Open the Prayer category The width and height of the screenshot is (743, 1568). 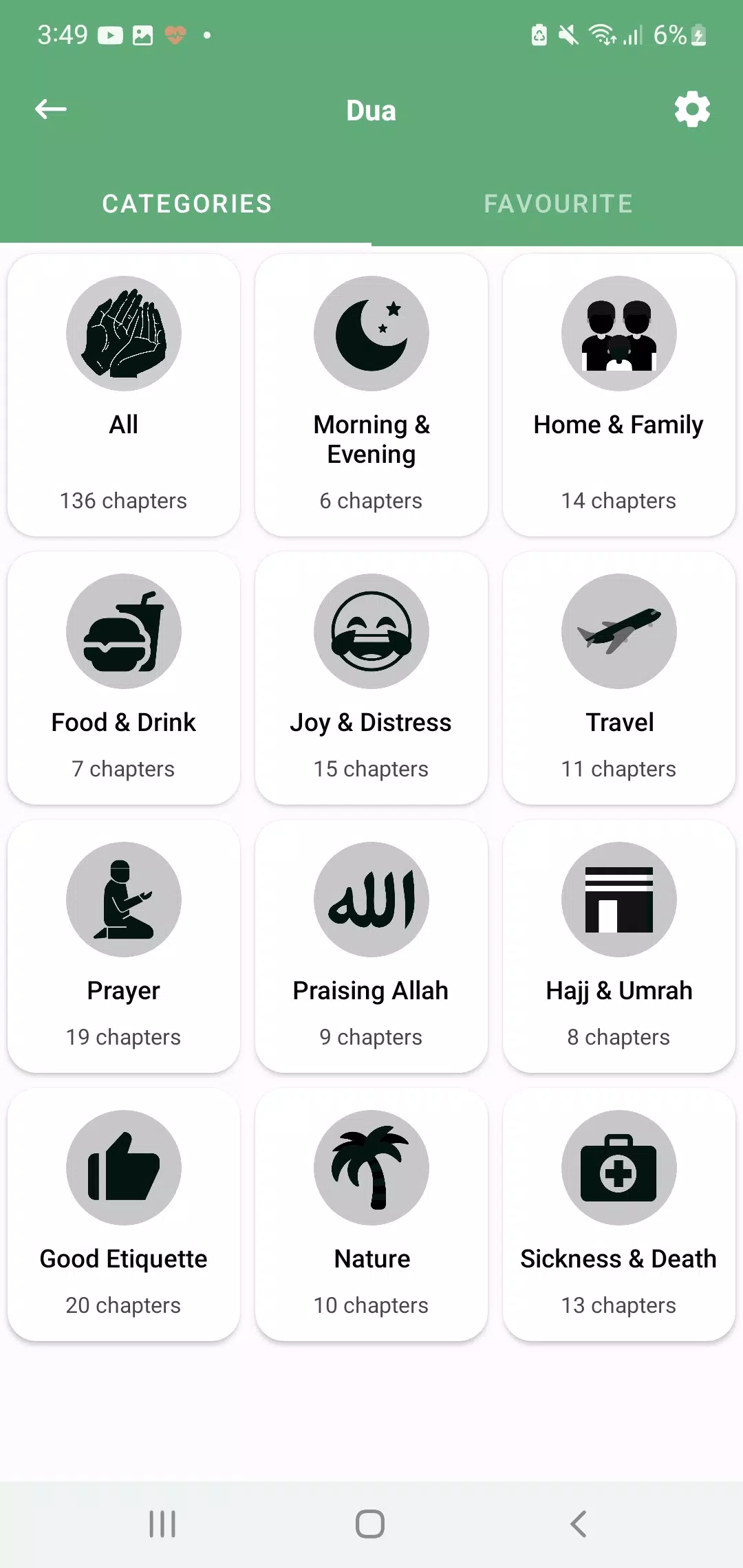click(x=124, y=946)
